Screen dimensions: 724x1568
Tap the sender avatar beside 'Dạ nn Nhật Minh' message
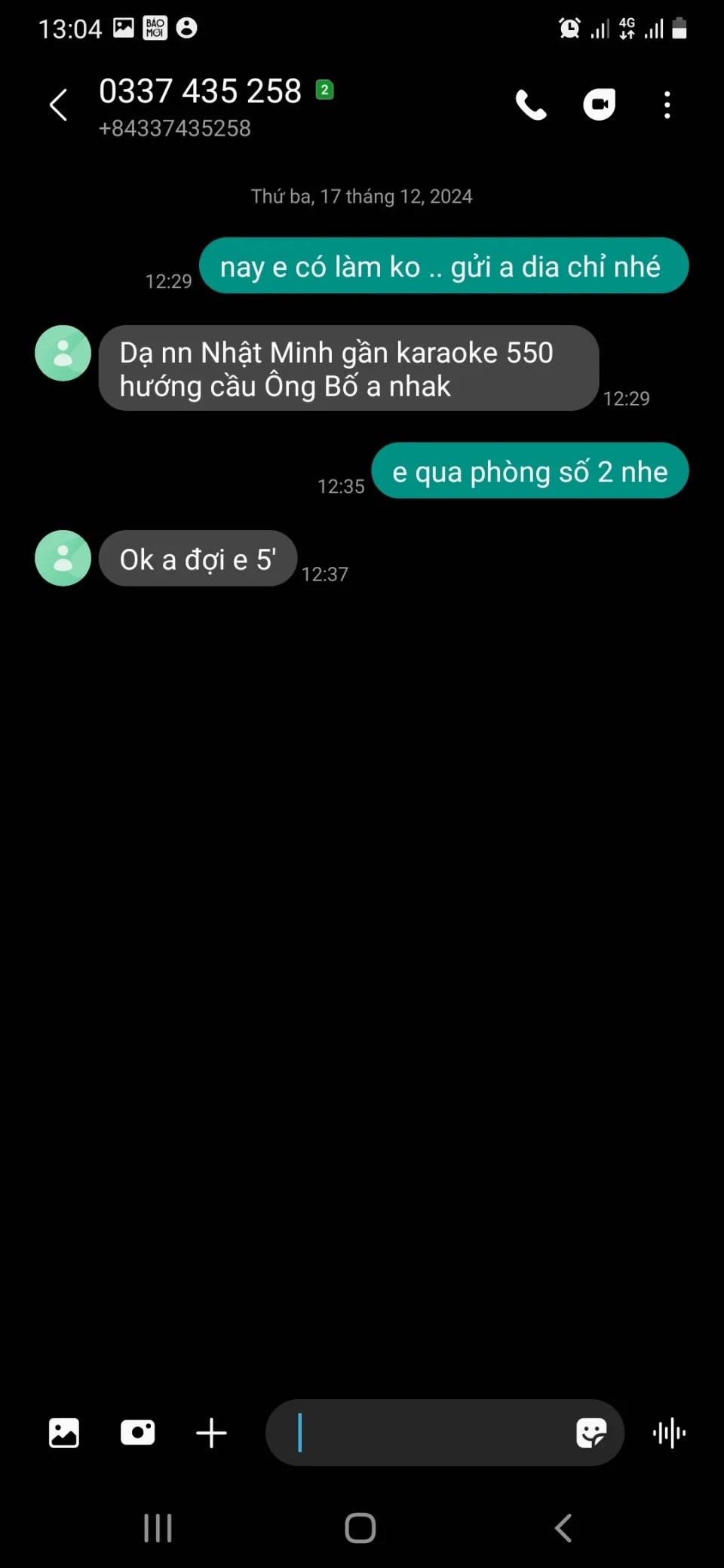click(63, 353)
